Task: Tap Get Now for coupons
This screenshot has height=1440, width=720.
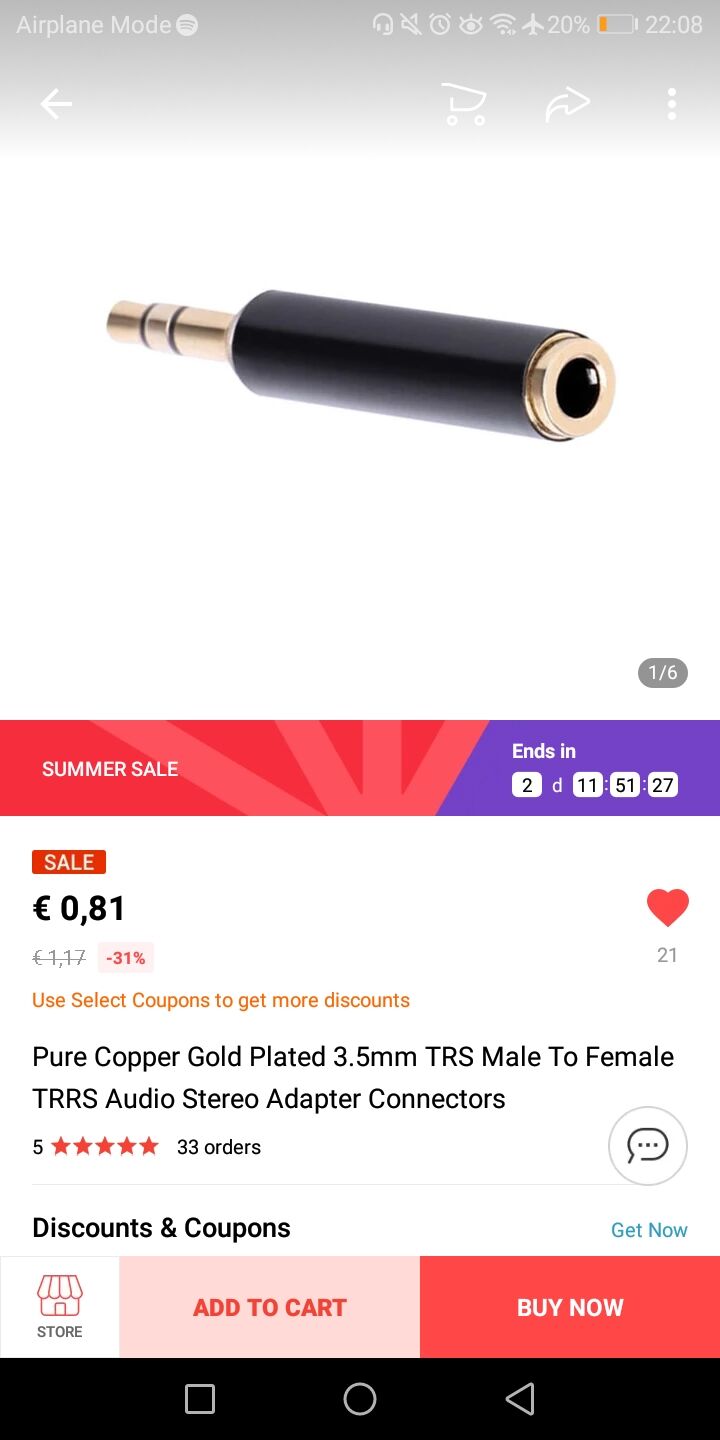Action: pos(649,1230)
